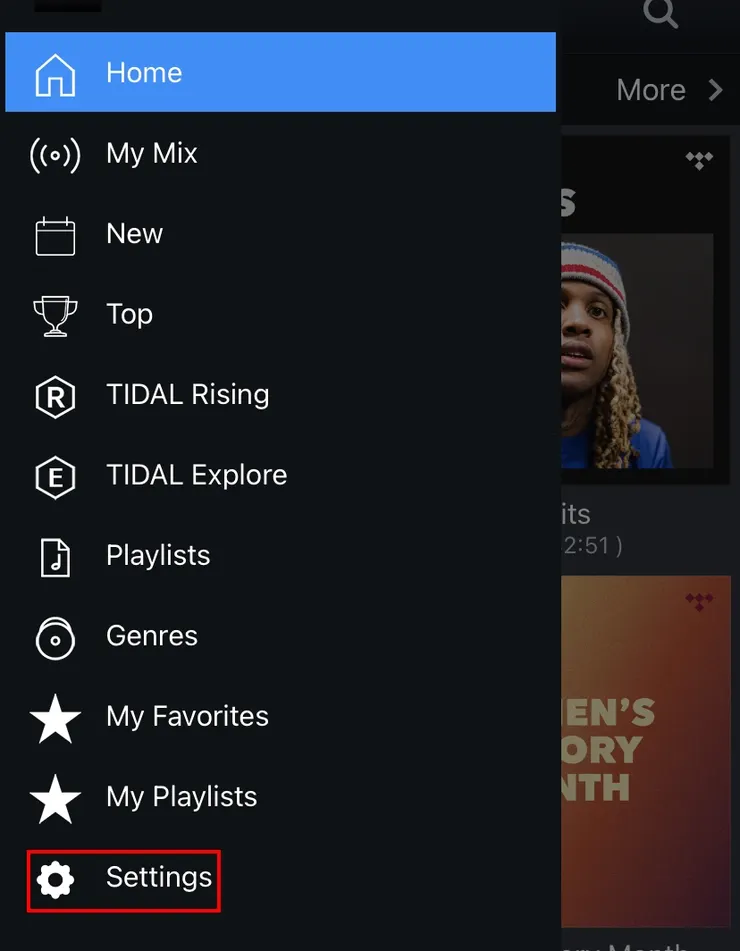Viewport: 740px width, 951px height.
Task: Open TIDAL Rising
Action: [x=187, y=395]
